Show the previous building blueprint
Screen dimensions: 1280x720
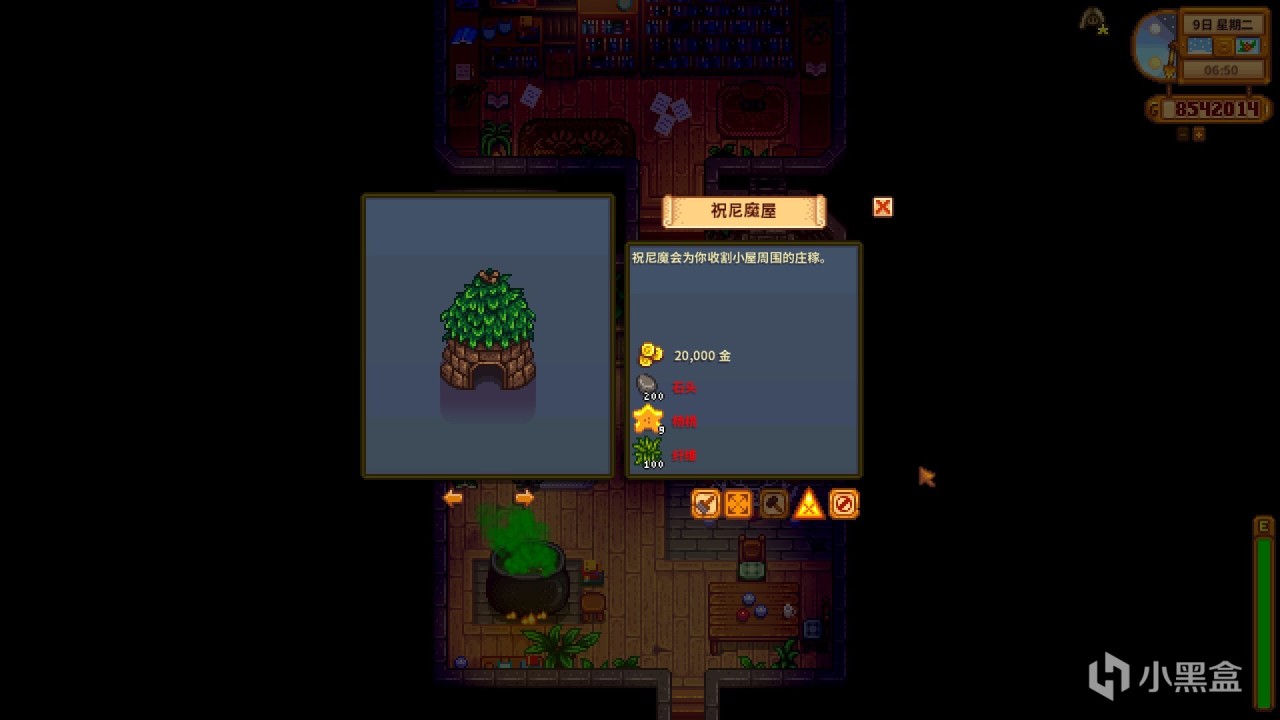coord(453,497)
